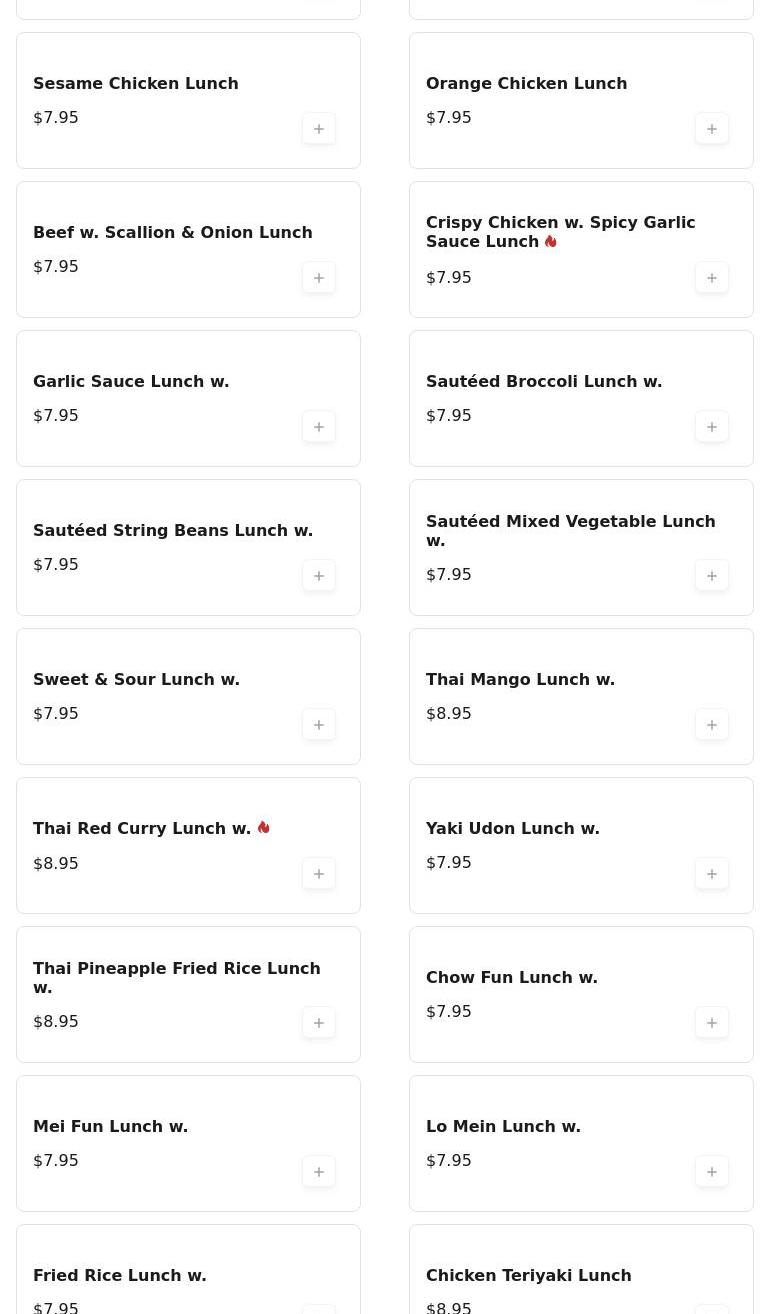
Task: Add Sesame Chicken Lunch to the order
Action: [x=319, y=129]
